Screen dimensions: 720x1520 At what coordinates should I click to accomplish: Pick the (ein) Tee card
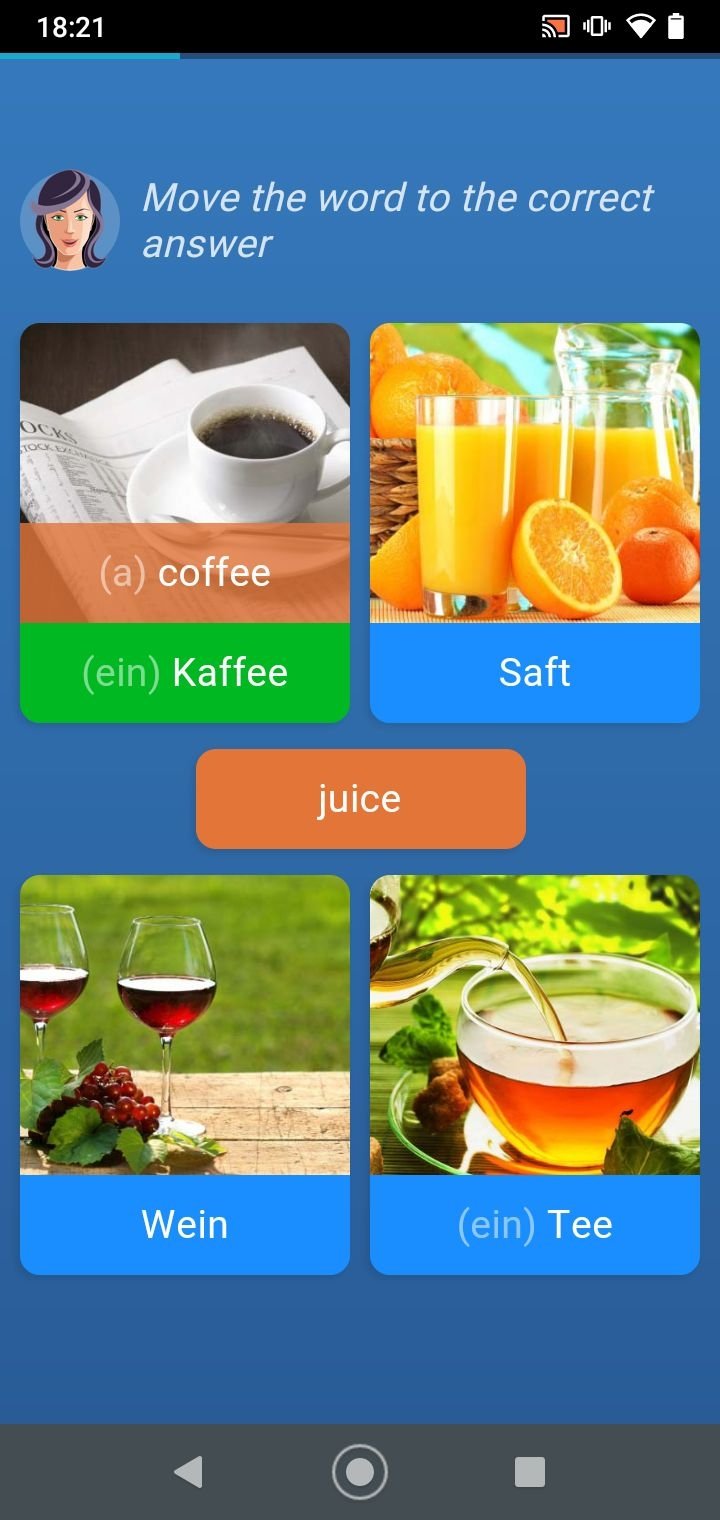tap(535, 1074)
